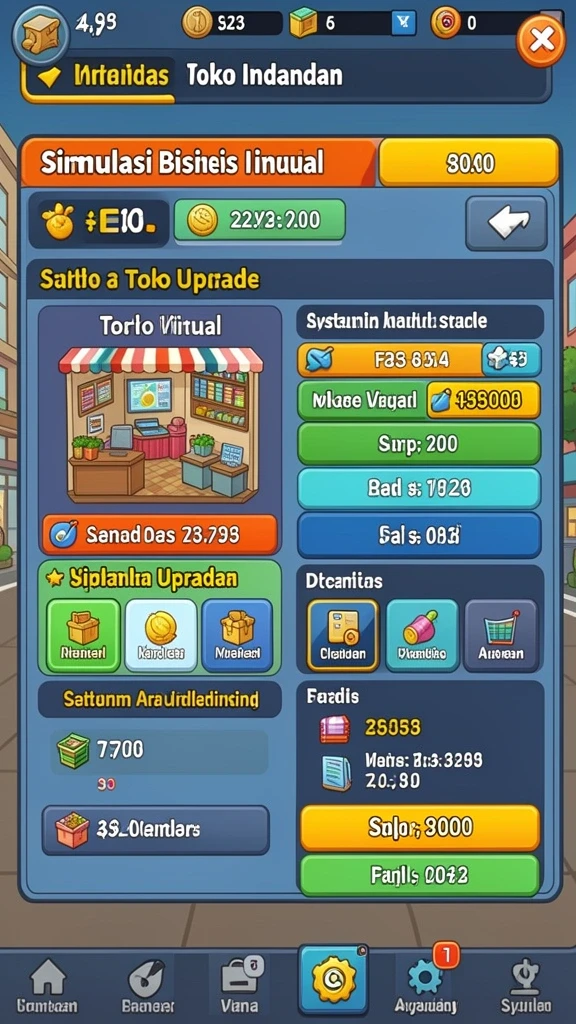Select the green Ntanterl upgrade box
The height and width of the screenshot is (1024, 576).
(84, 635)
